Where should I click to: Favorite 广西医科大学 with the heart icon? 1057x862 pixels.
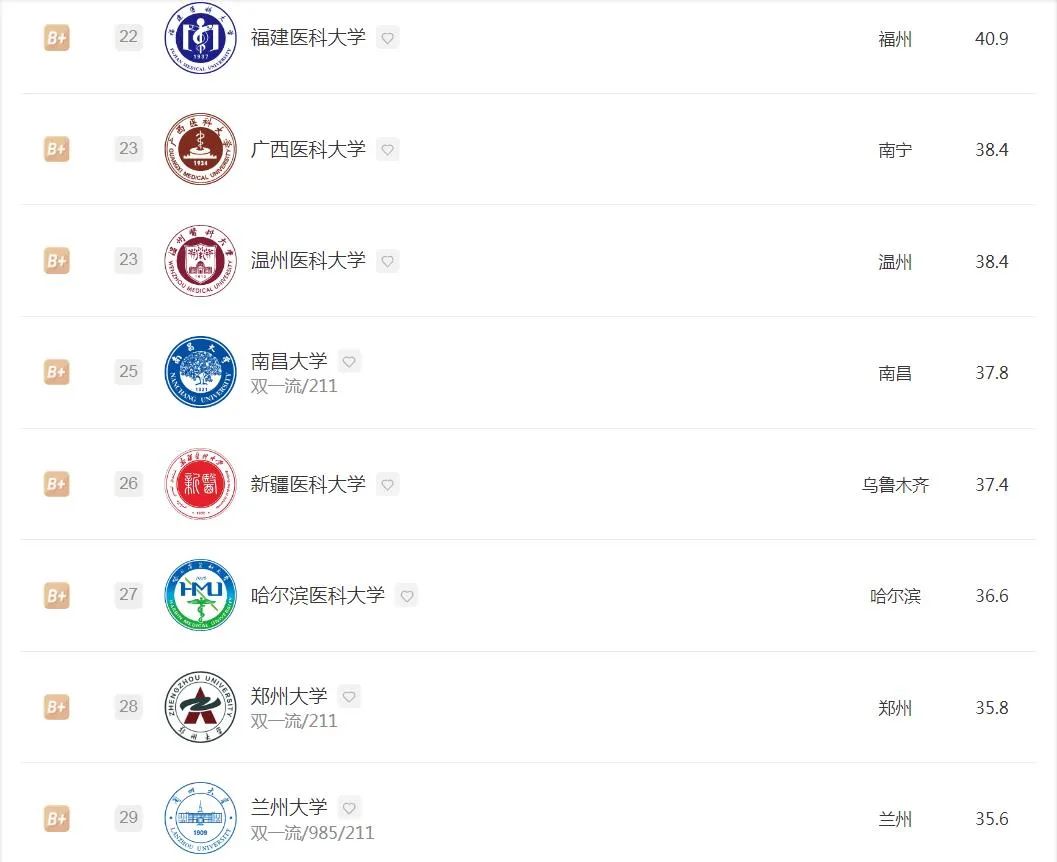[388, 150]
